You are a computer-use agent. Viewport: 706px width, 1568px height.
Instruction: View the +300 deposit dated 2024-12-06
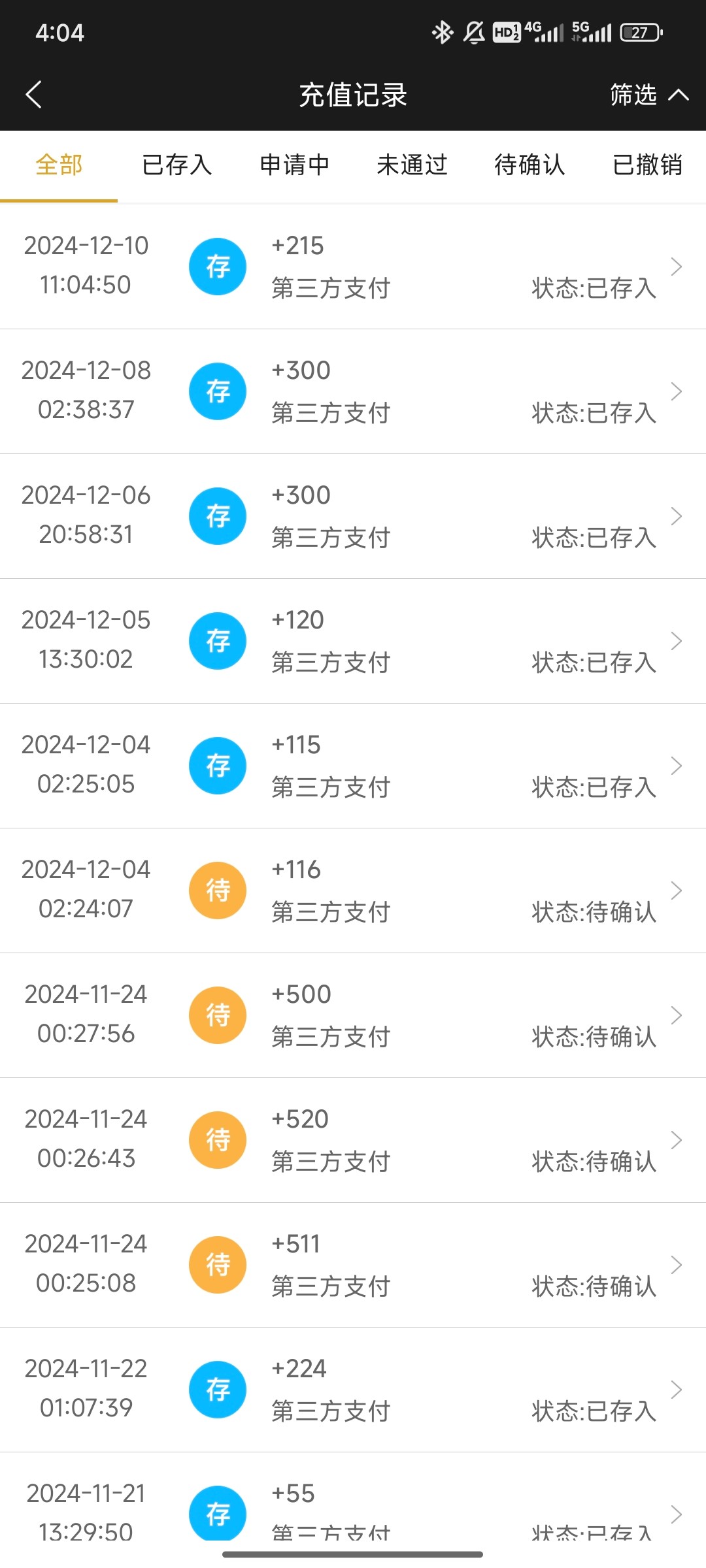point(353,516)
